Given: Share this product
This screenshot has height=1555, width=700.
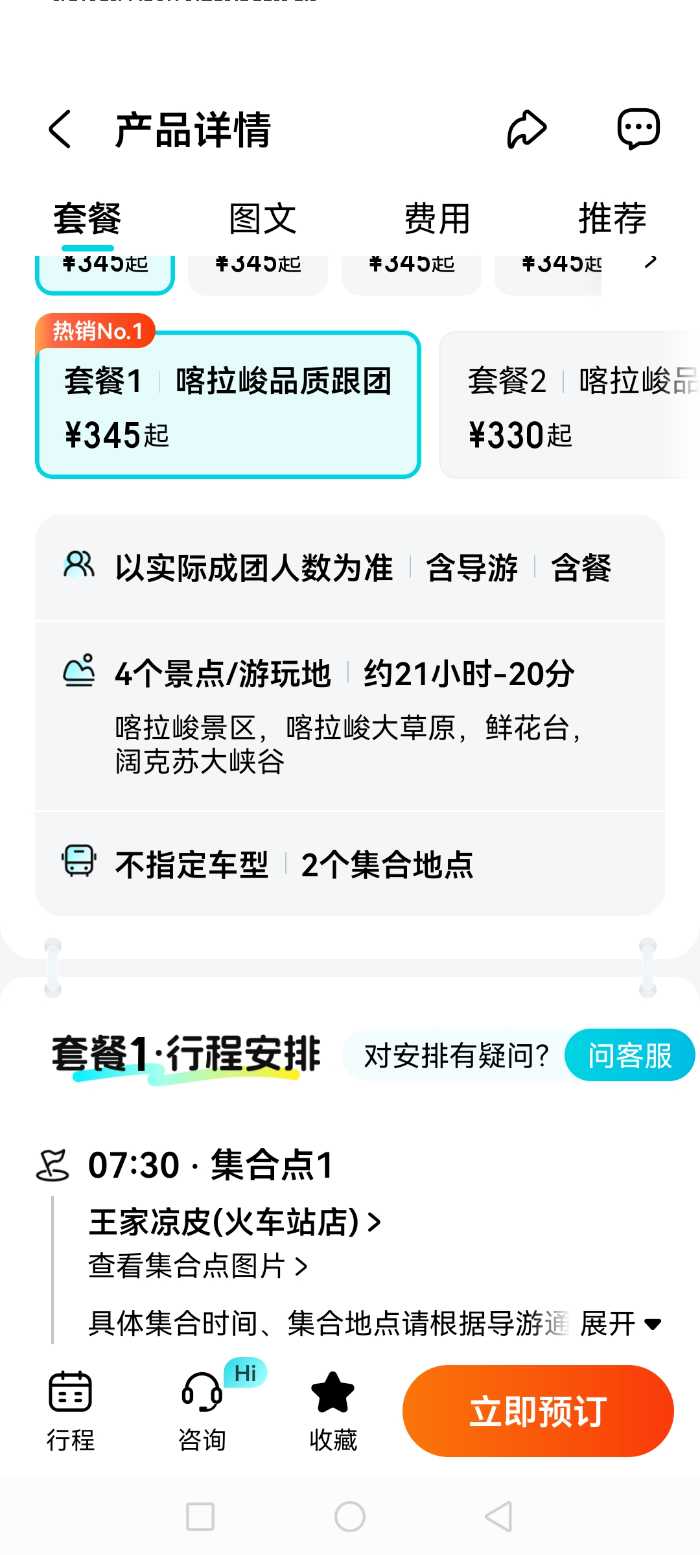Looking at the screenshot, I should tap(527, 129).
